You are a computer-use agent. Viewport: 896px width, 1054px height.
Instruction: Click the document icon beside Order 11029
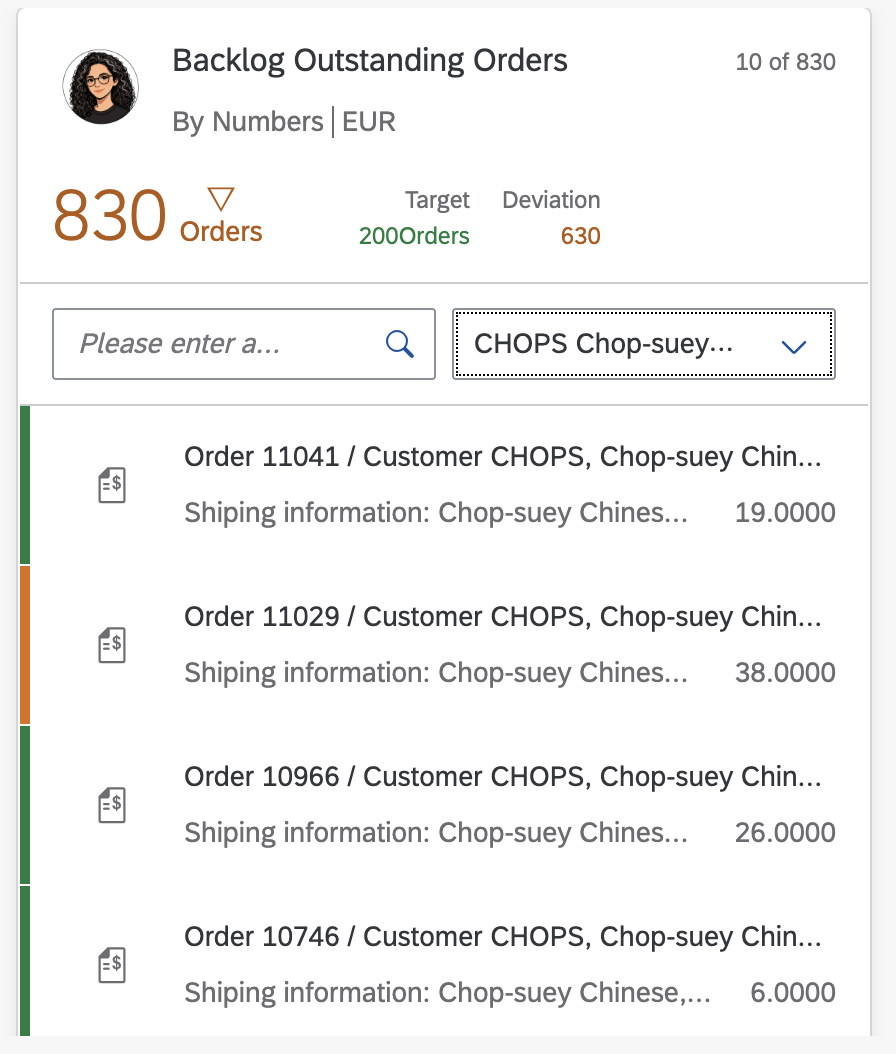[x=111, y=644]
